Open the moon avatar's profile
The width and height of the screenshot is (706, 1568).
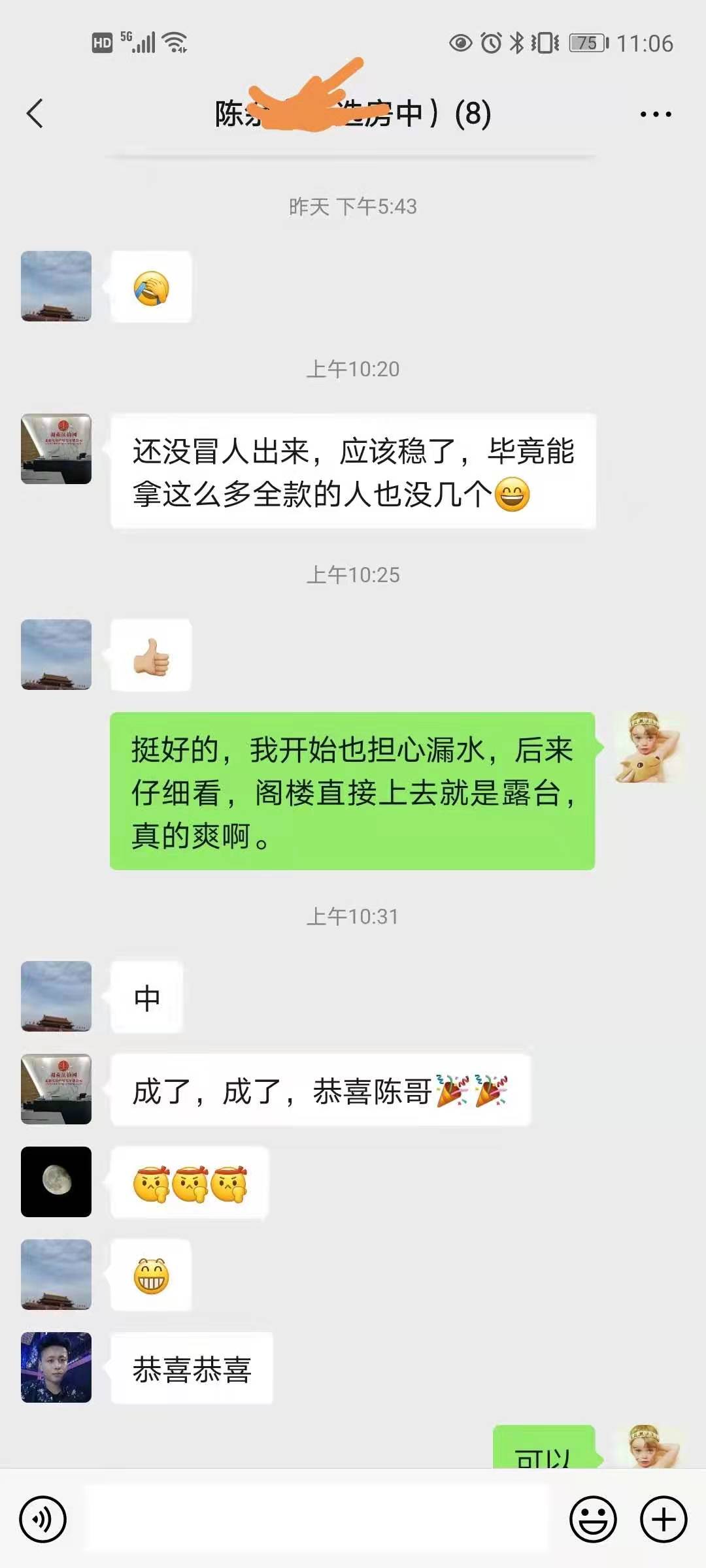[56, 1182]
